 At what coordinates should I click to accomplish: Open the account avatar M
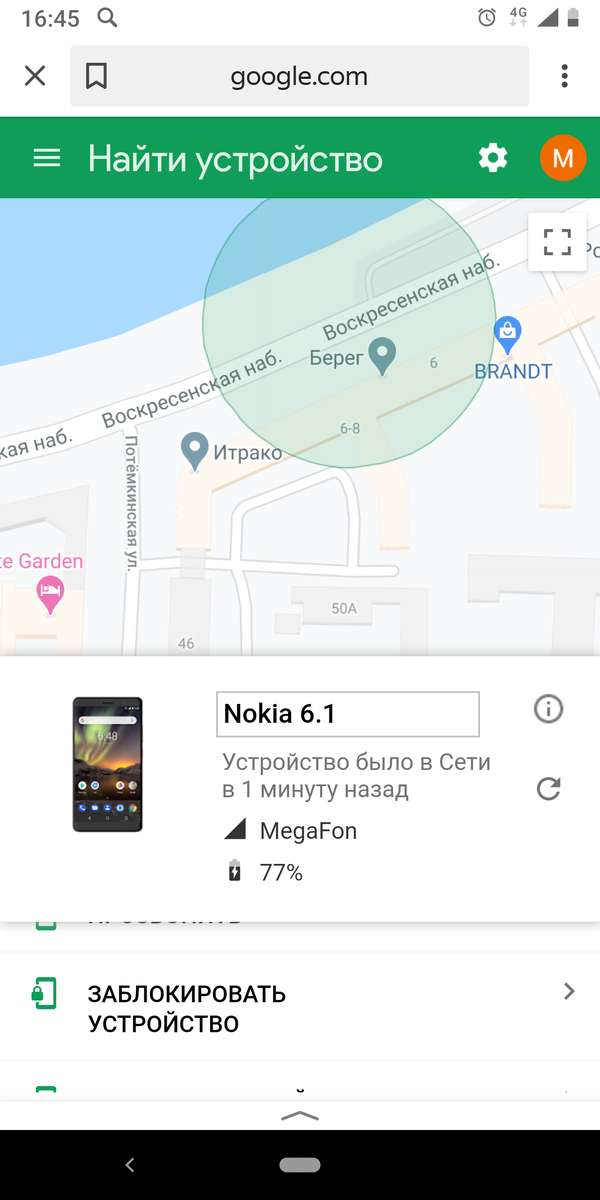(x=563, y=158)
